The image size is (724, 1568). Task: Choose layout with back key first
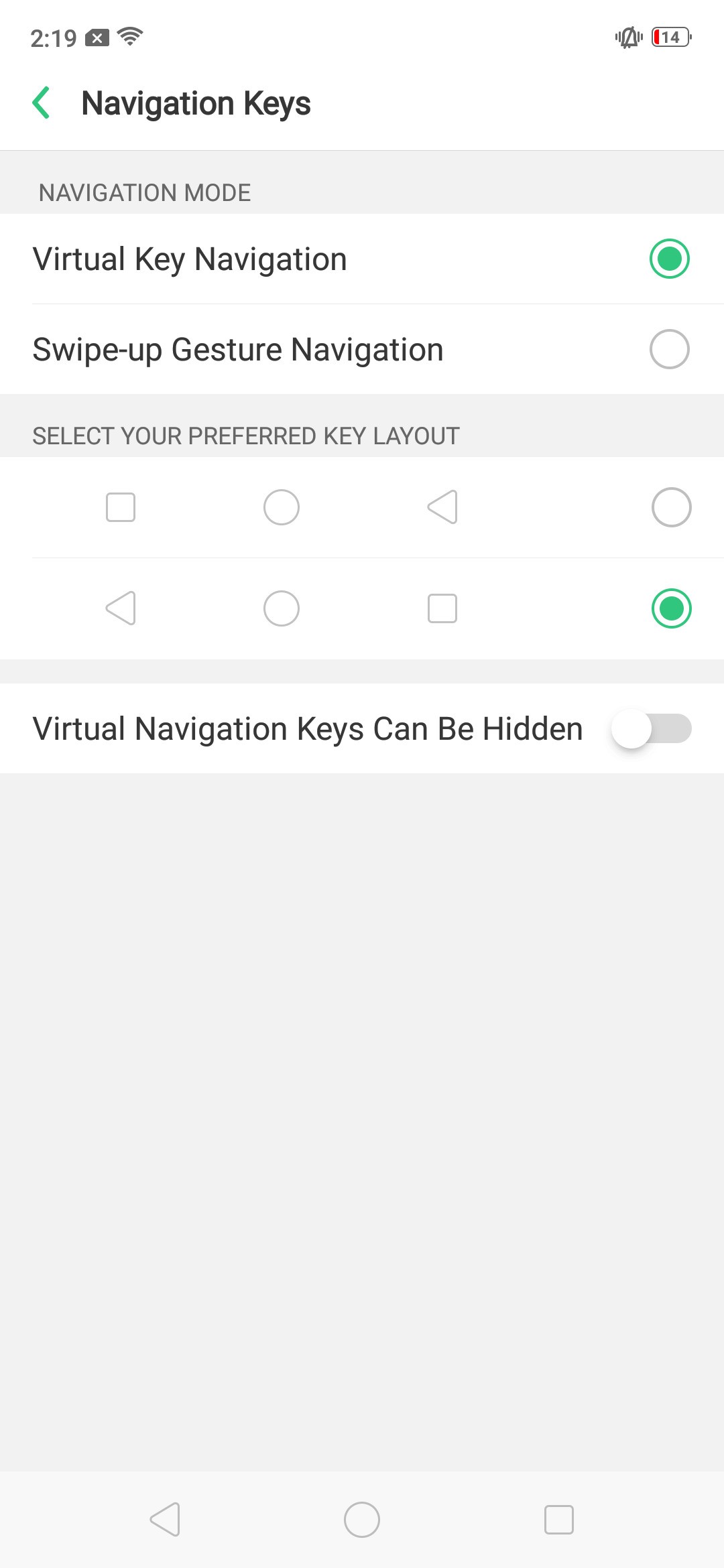[x=362, y=608]
